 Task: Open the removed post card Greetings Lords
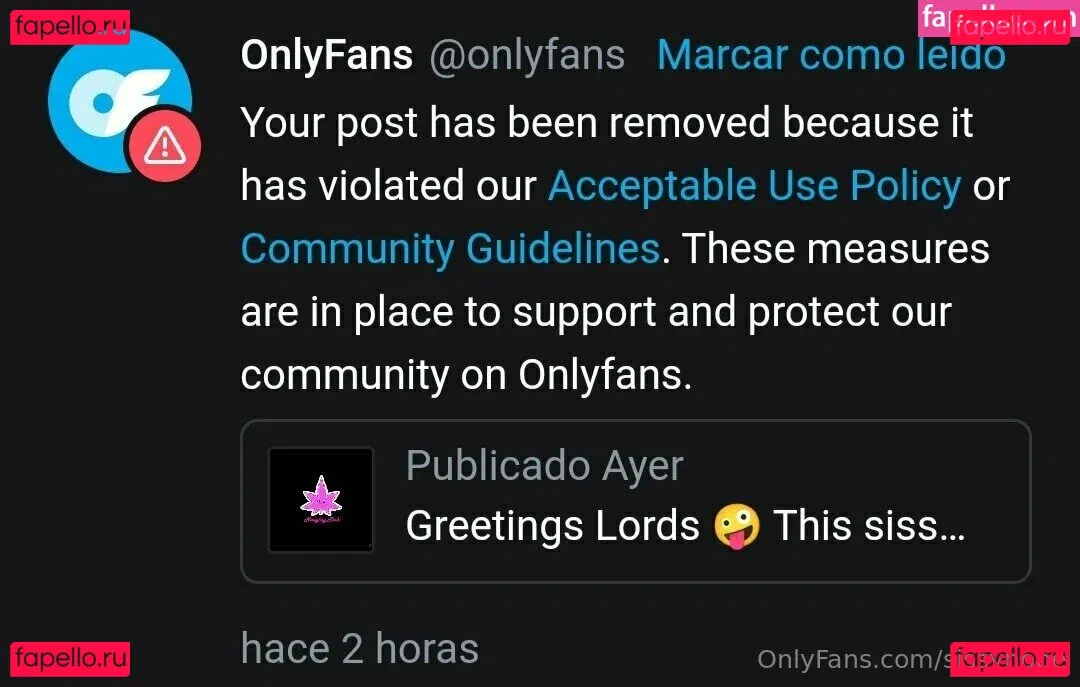tap(635, 501)
